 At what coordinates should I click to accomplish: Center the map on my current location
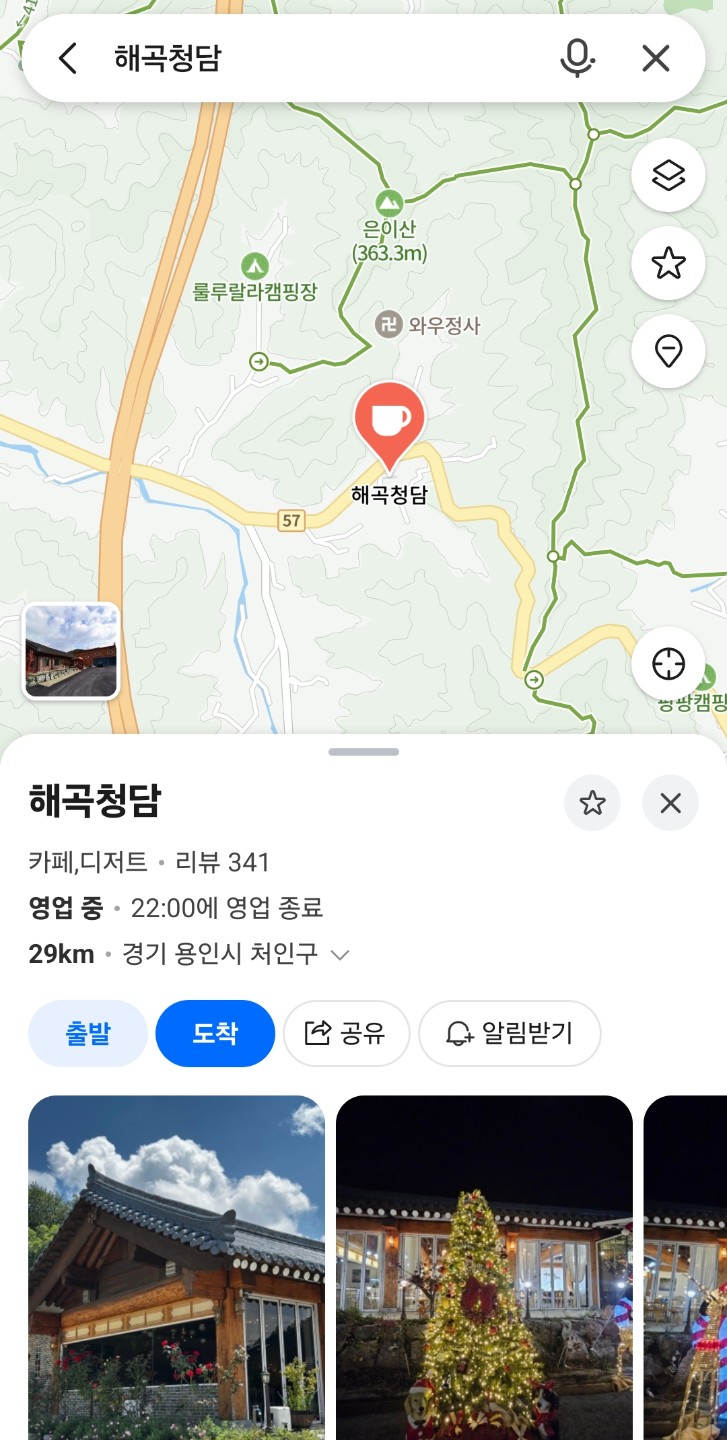(x=668, y=663)
